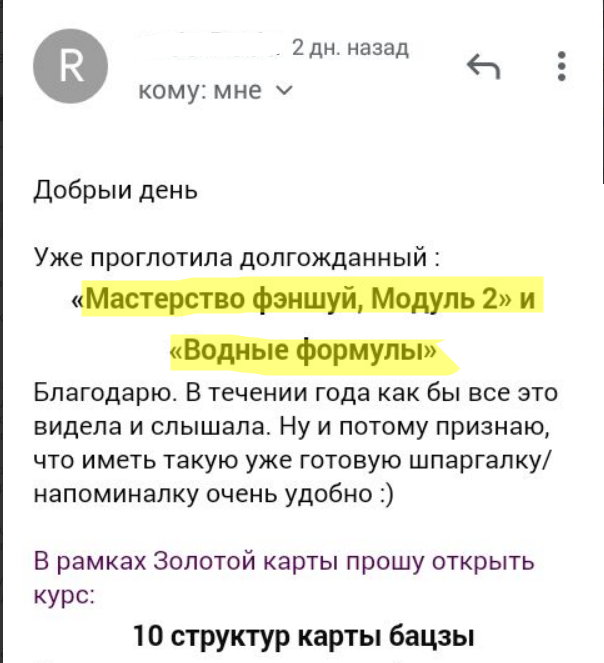604x663 pixels.
Task: Reply to this email with the arrow
Action: point(483,68)
